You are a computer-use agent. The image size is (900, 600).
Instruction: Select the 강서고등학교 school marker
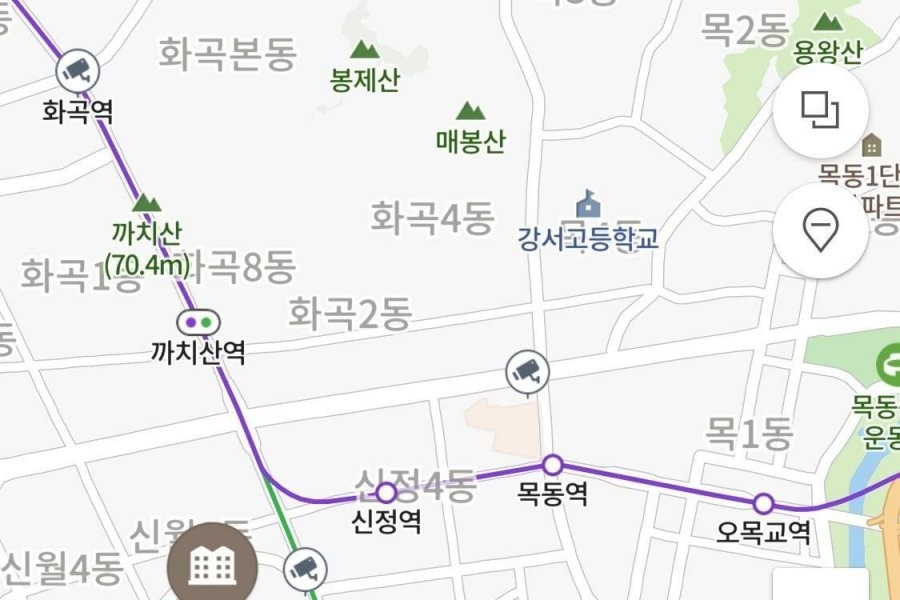[x=589, y=206]
